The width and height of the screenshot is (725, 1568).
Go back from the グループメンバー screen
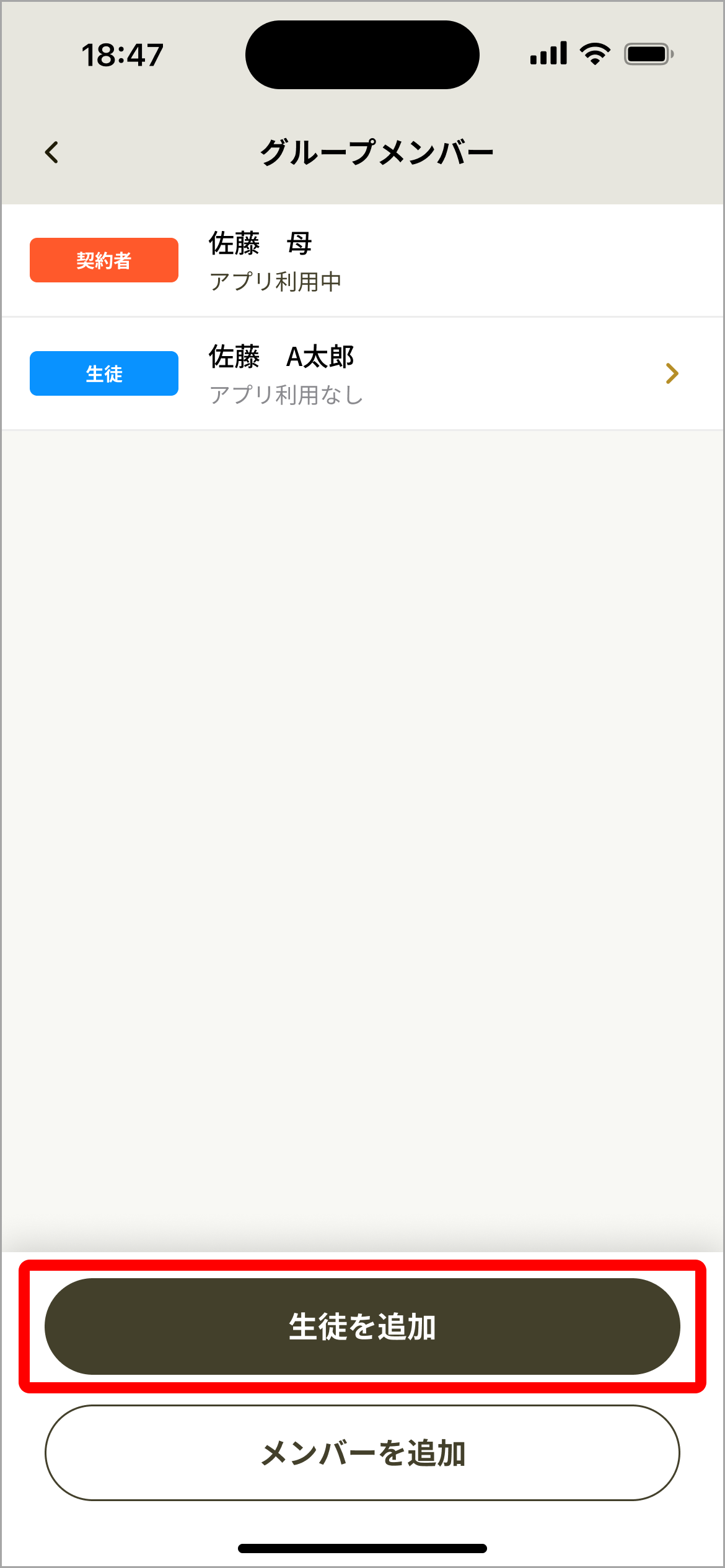pos(52,152)
